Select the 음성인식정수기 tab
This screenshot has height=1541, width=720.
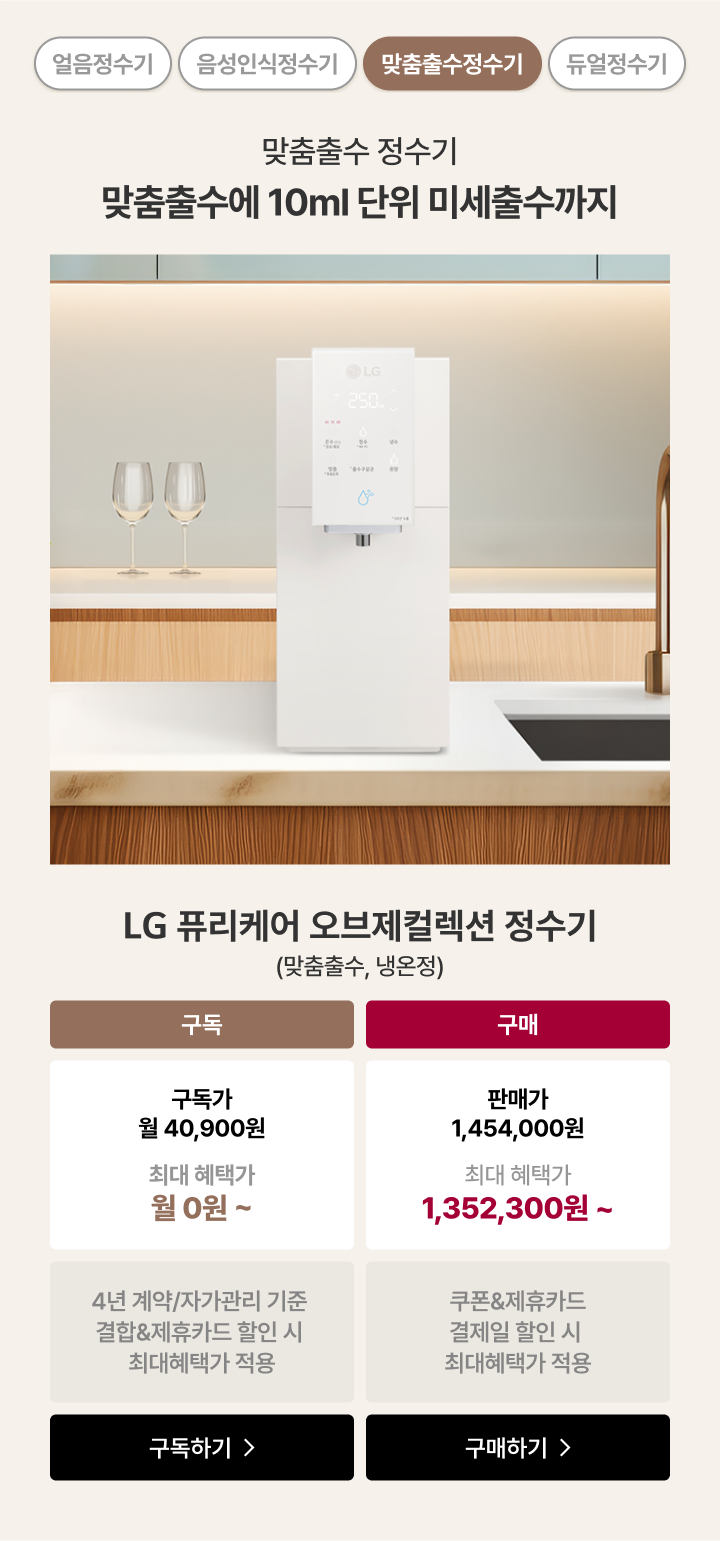(267, 64)
